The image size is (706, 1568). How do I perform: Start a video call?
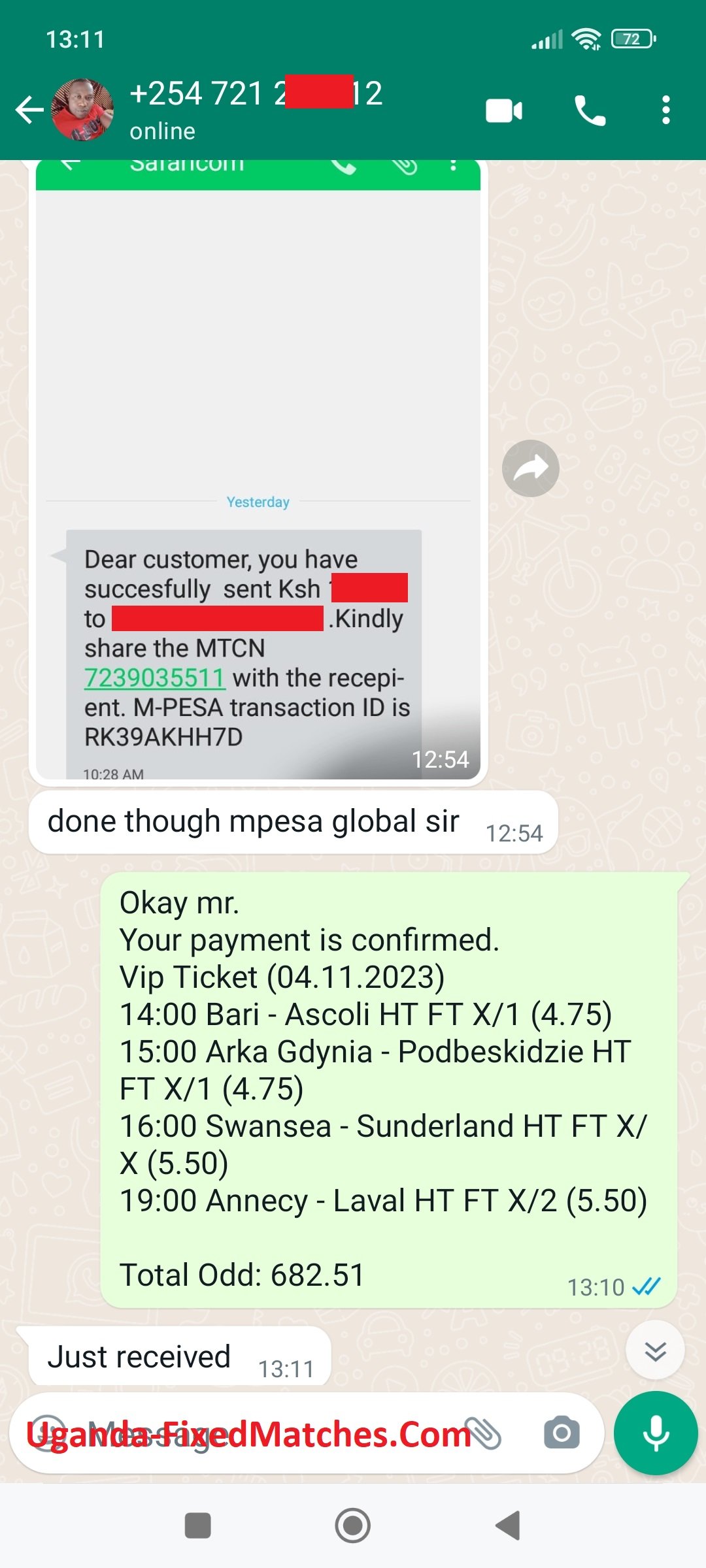(503, 110)
